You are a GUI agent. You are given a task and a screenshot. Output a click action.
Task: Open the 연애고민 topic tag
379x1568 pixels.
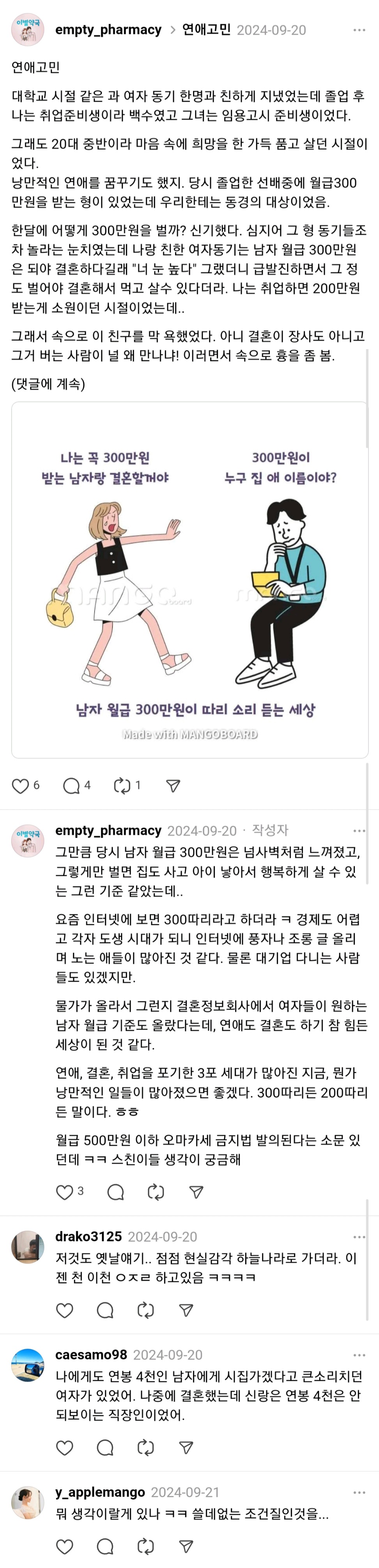206,30
